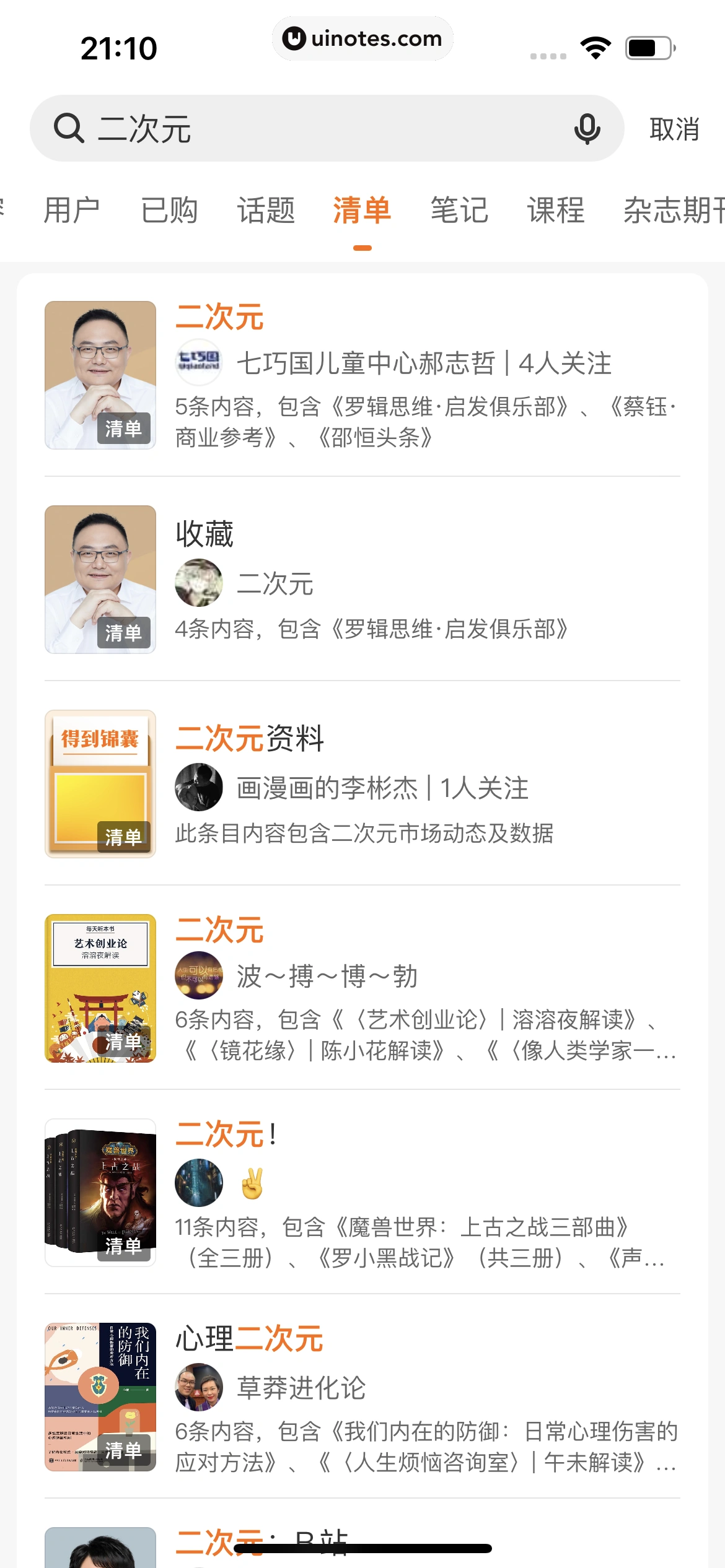This screenshot has height=1568, width=725.
Task: Tap the Wi-Fi status icon
Action: tap(595, 46)
